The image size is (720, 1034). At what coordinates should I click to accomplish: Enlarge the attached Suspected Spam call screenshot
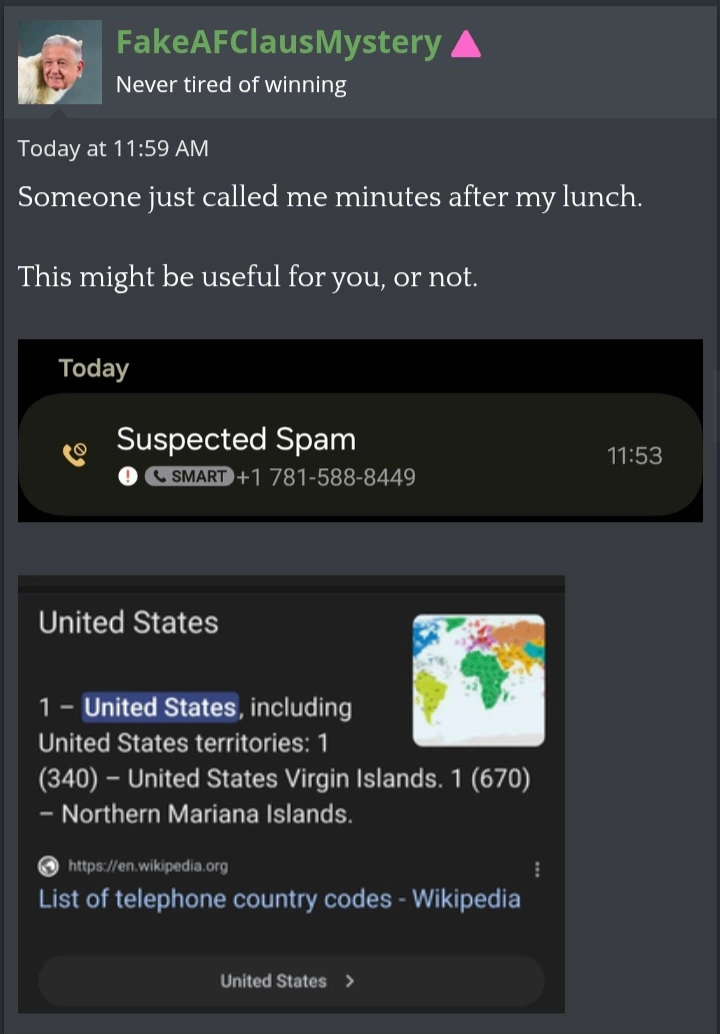point(360,431)
